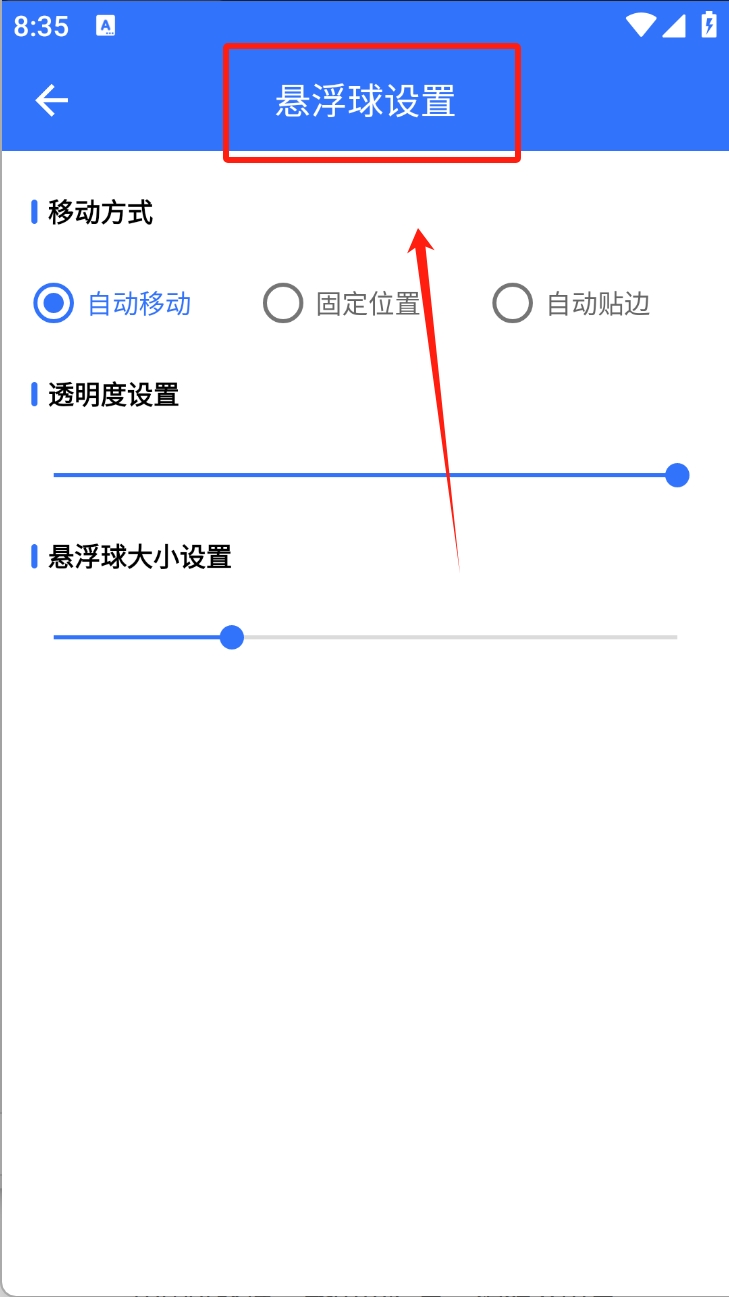Go back using the arrow icon

[51, 100]
